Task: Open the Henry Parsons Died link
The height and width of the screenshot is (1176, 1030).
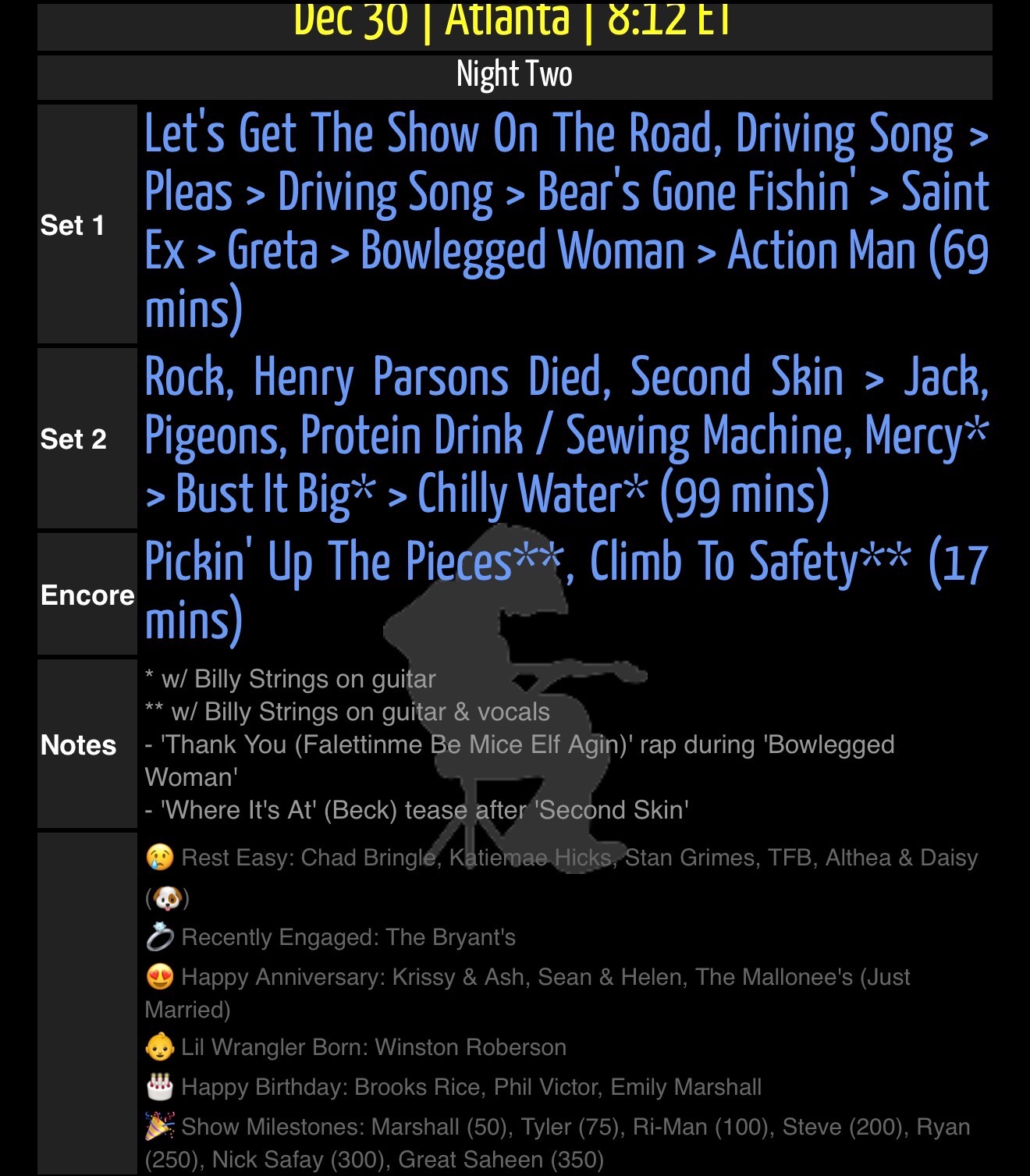Action: 432,378
